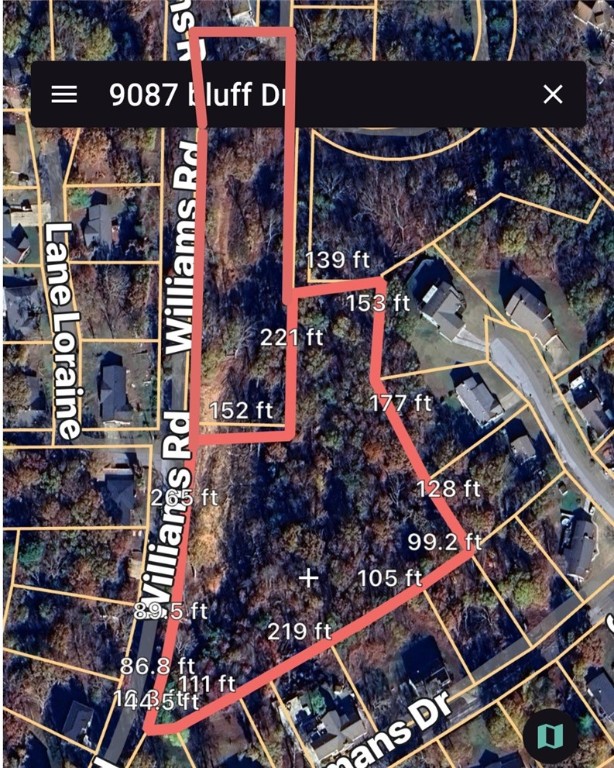Screen dimensions: 614x768
Task: Clear the 9087 Bluff Dr search
Action: click(552, 94)
